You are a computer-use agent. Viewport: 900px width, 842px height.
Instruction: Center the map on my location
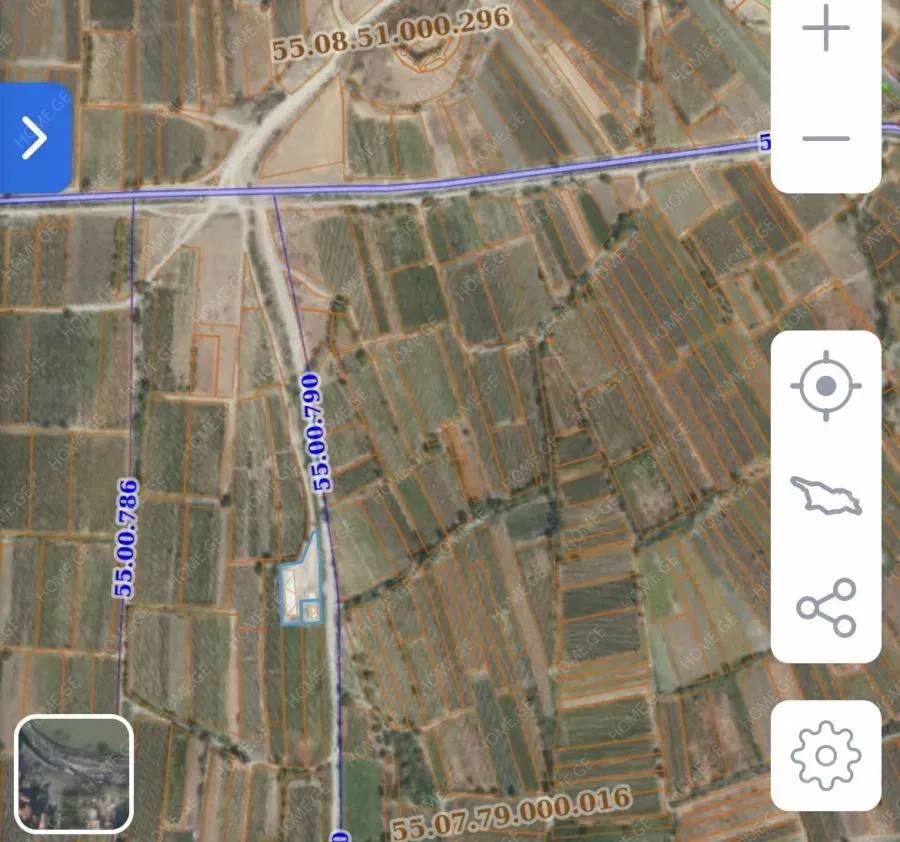(826, 386)
